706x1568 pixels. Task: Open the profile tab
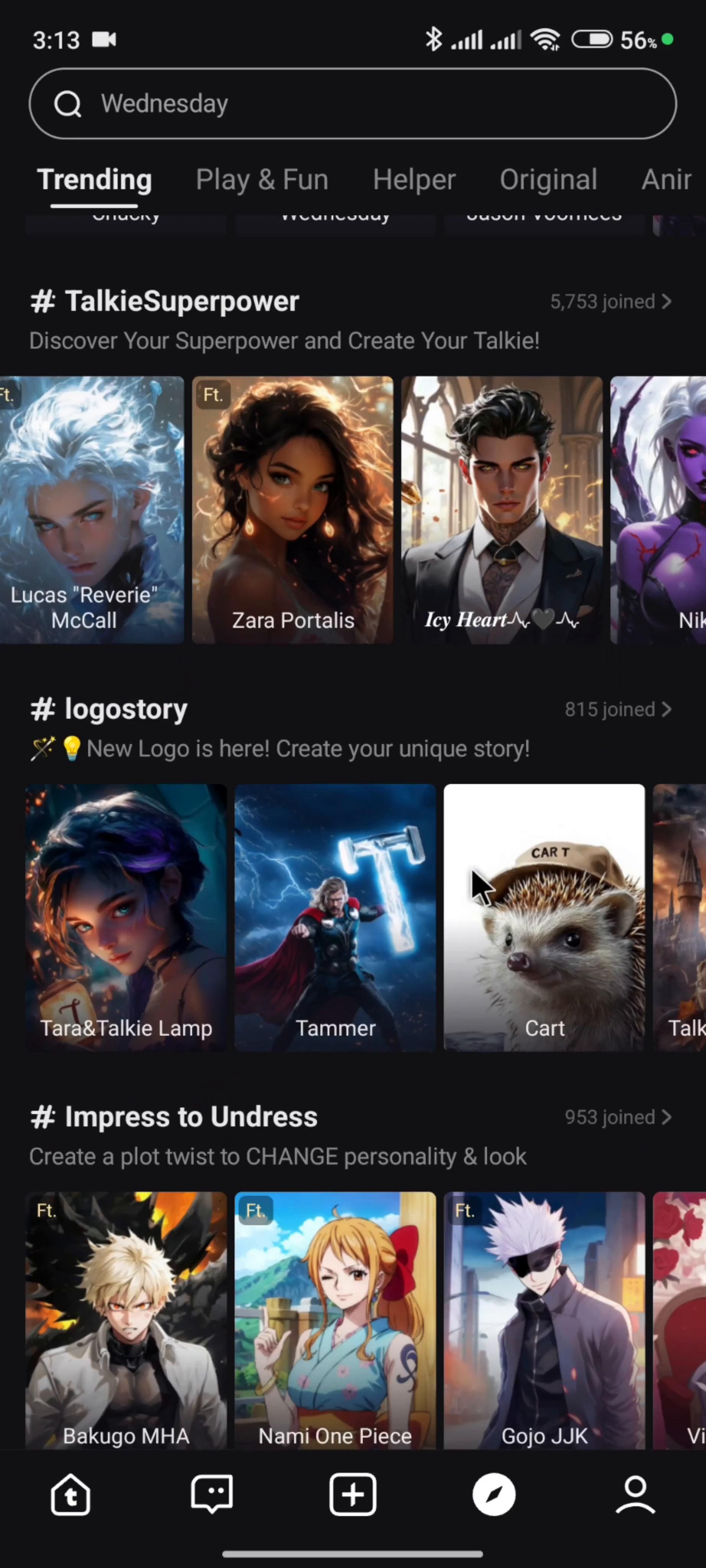tap(635, 1494)
